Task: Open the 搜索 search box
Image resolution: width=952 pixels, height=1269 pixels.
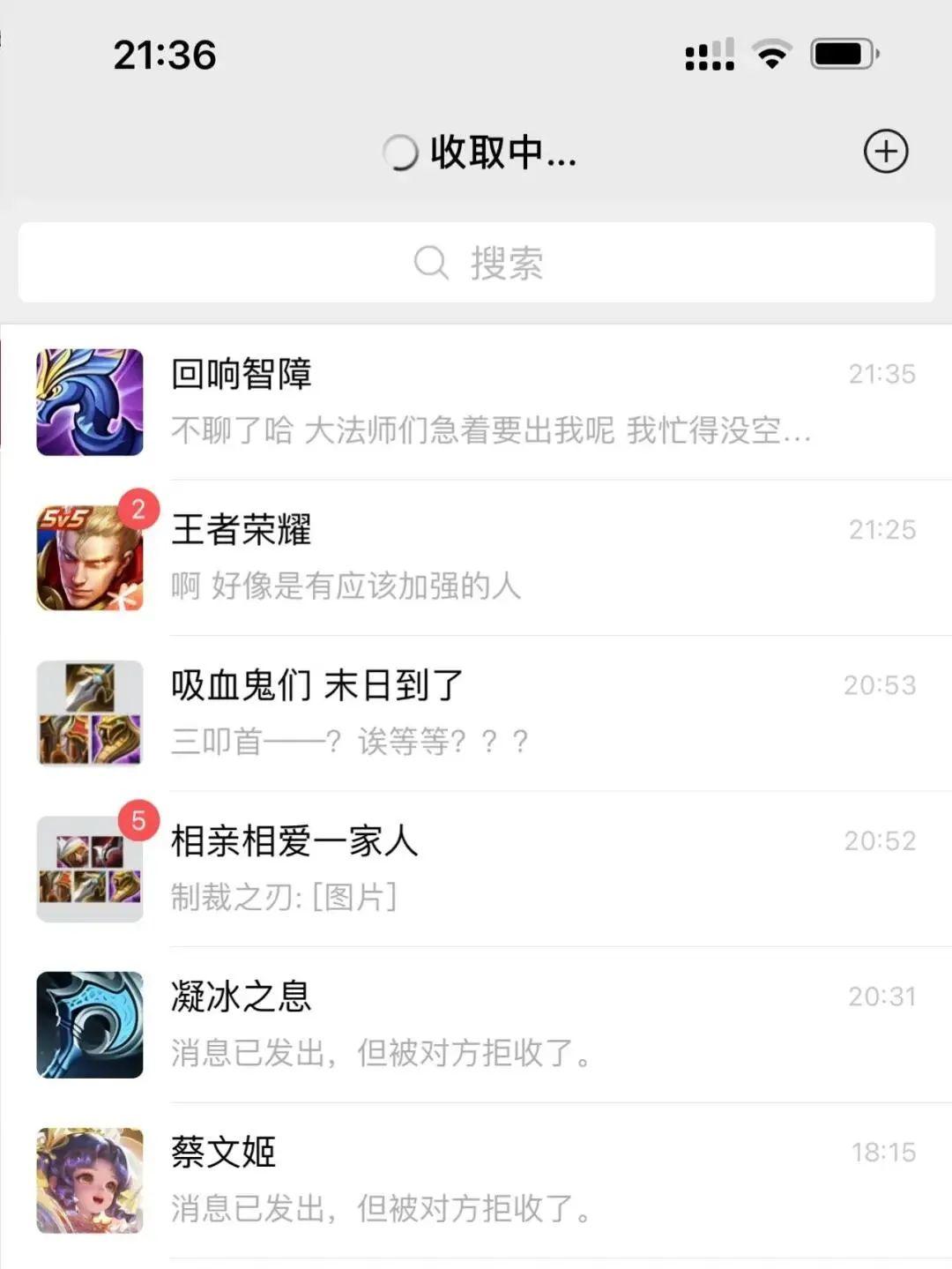Action: (476, 263)
